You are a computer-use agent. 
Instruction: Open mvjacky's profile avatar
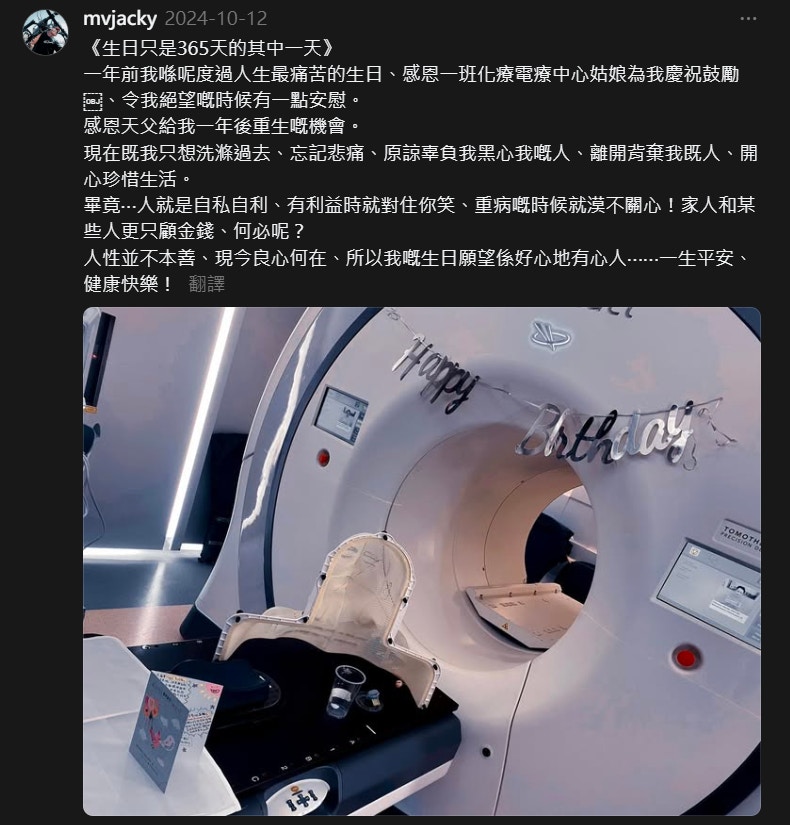pyautogui.click(x=45, y=32)
